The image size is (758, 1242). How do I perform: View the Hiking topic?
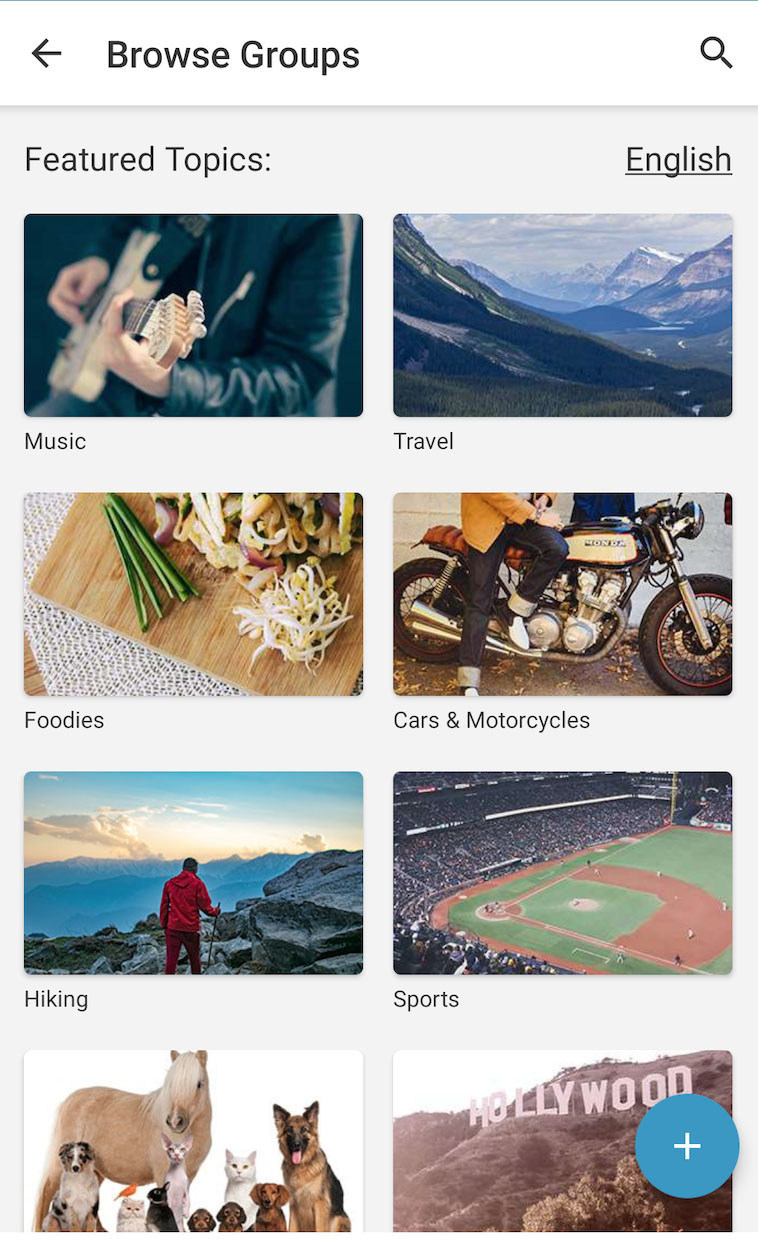193,873
